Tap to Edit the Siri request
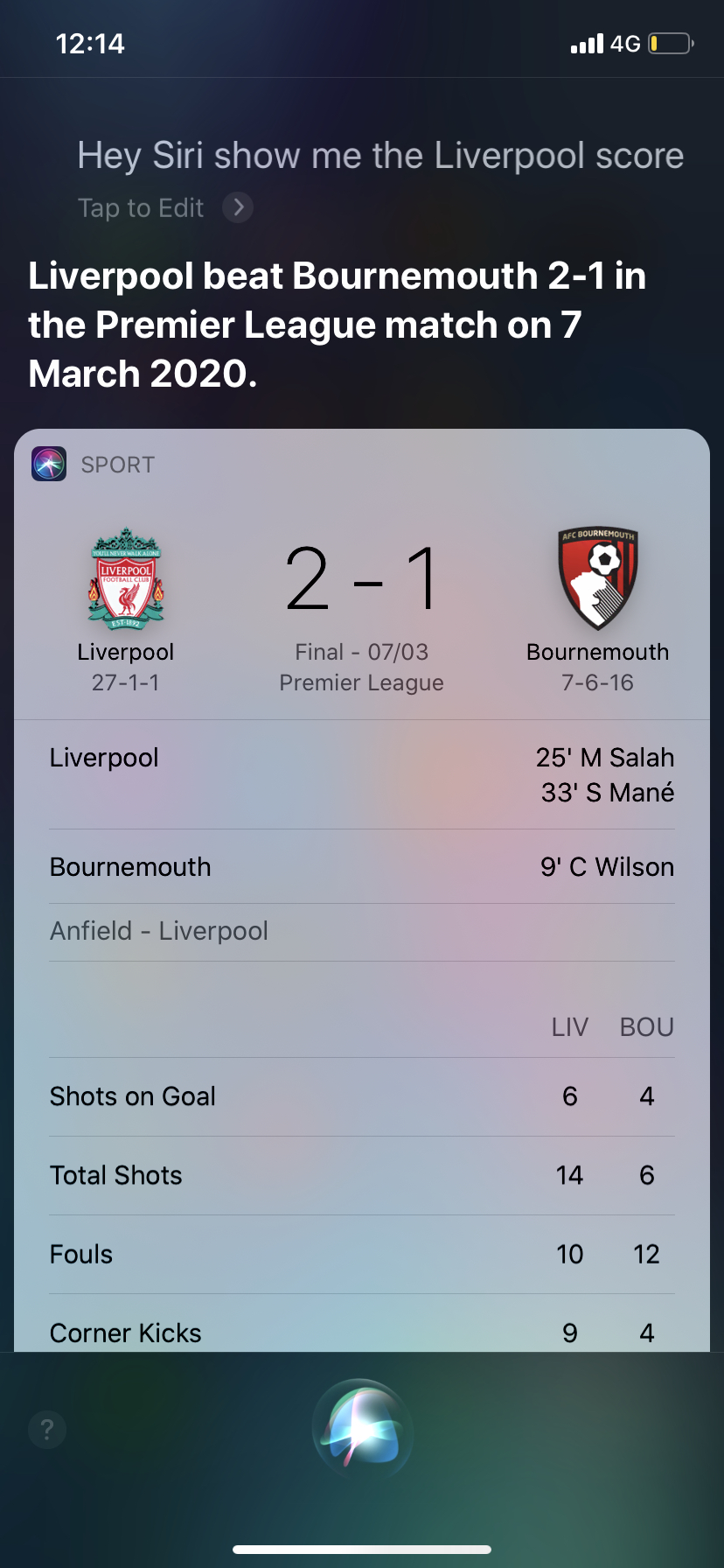 (165, 207)
